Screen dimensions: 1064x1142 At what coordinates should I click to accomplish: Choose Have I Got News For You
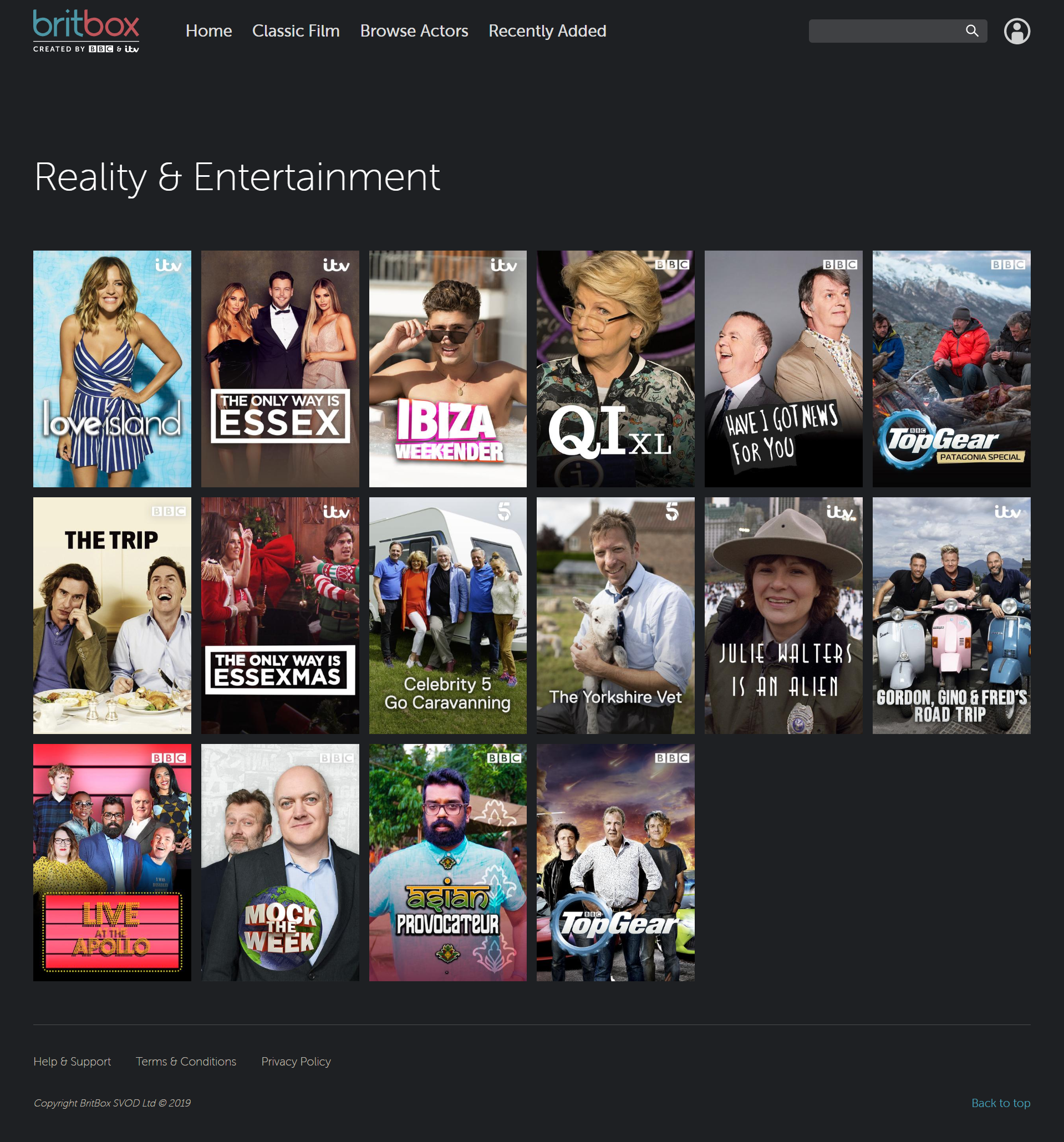783,369
